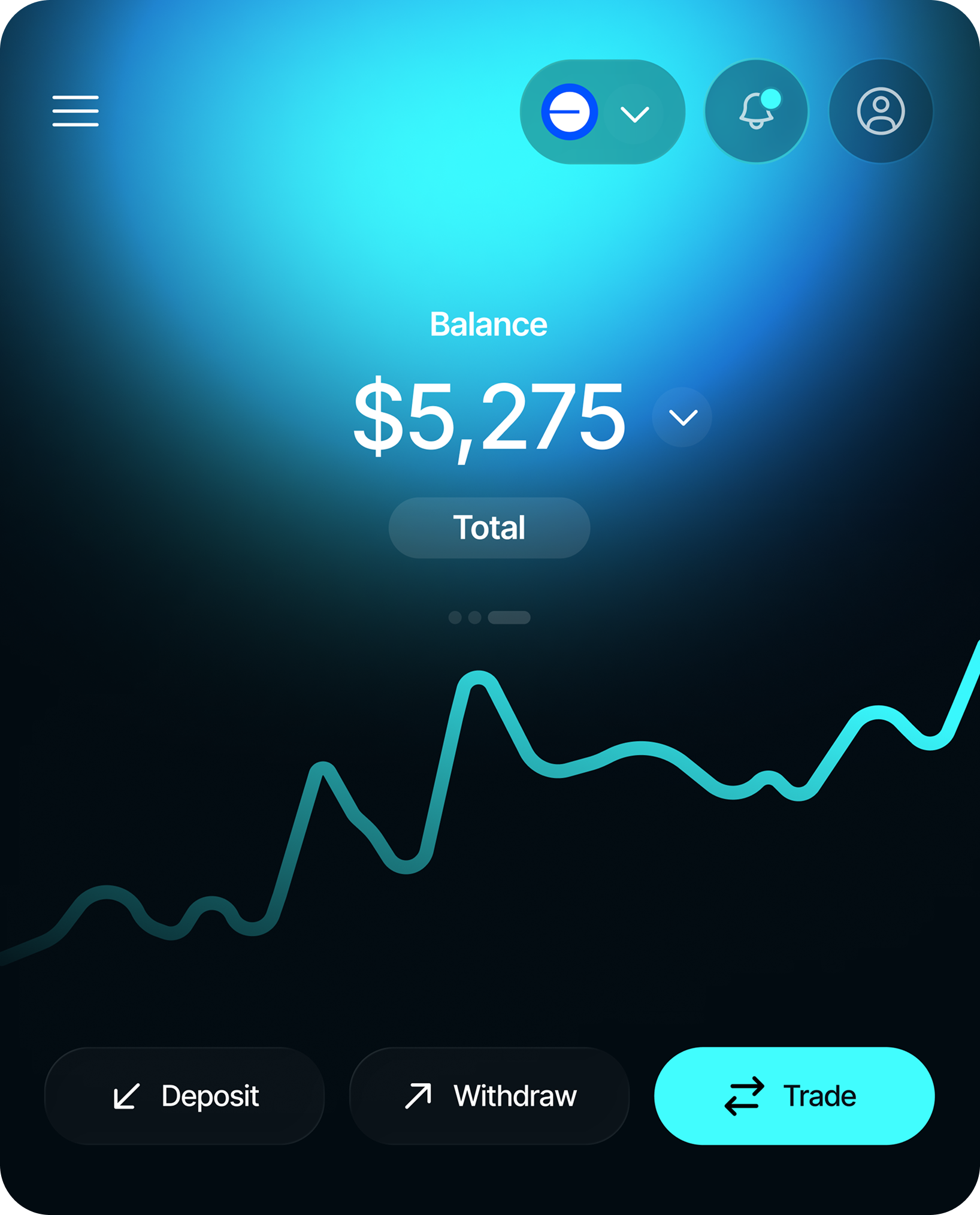The height and width of the screenshot is (1215, 980).
Task: Tap the balance page indicator dots
Action: (x=489, y=618)
